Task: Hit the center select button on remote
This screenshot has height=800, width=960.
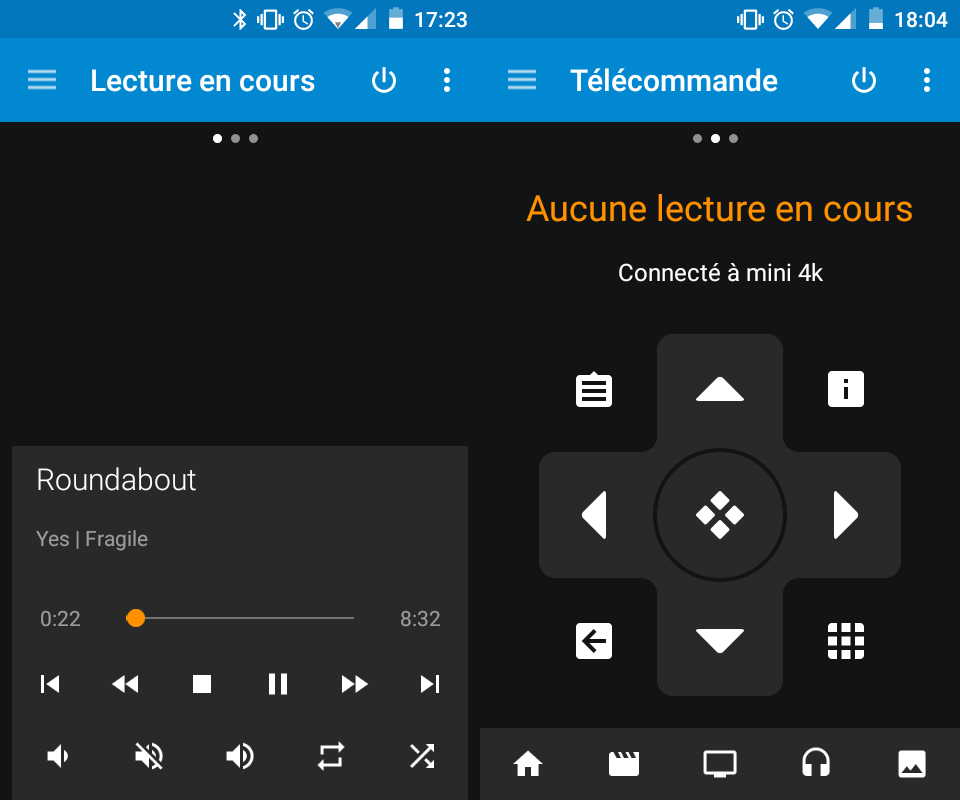Action: pyautogui.click(x=720, y=515)
